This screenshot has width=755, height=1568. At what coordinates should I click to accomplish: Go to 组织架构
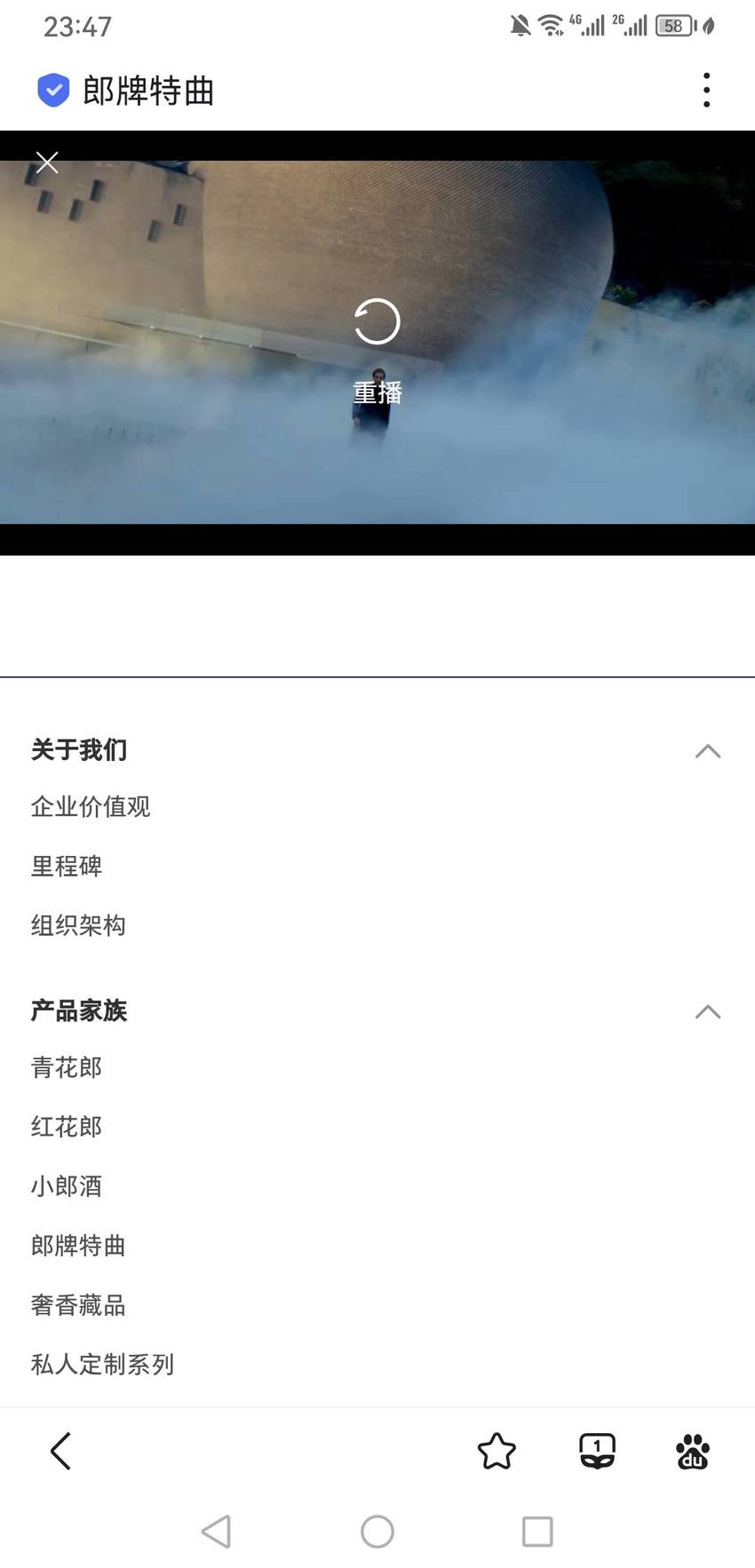point(78,925)
